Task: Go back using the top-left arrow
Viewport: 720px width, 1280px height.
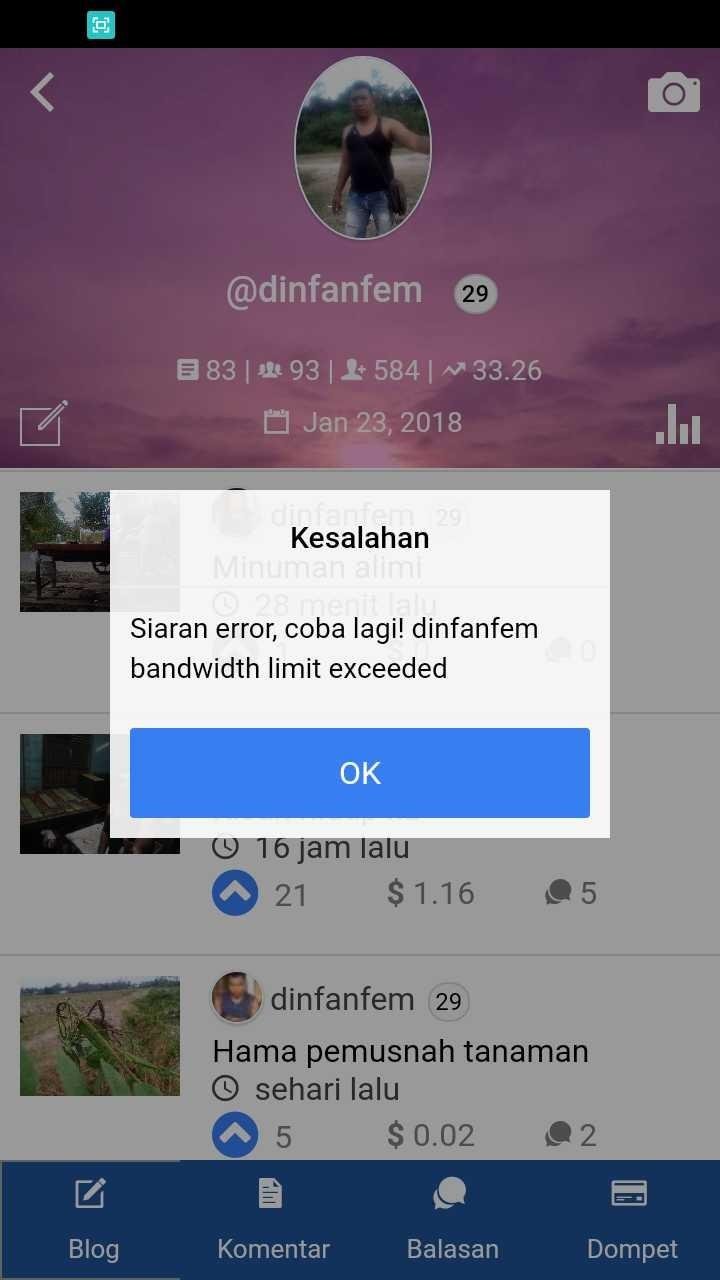Action: tap(42, 92)
